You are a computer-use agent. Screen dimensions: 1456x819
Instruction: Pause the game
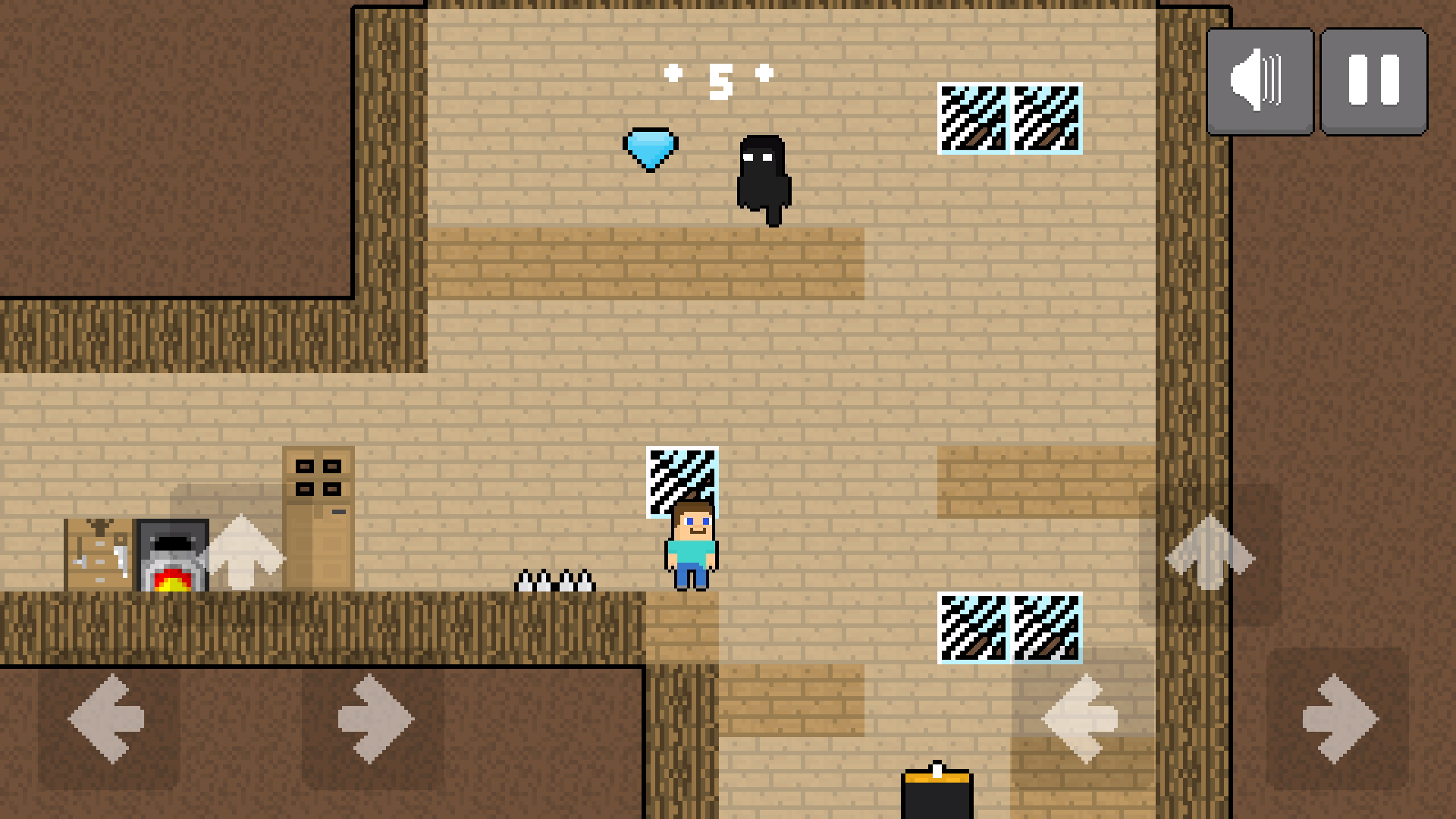click(1373, 82)
